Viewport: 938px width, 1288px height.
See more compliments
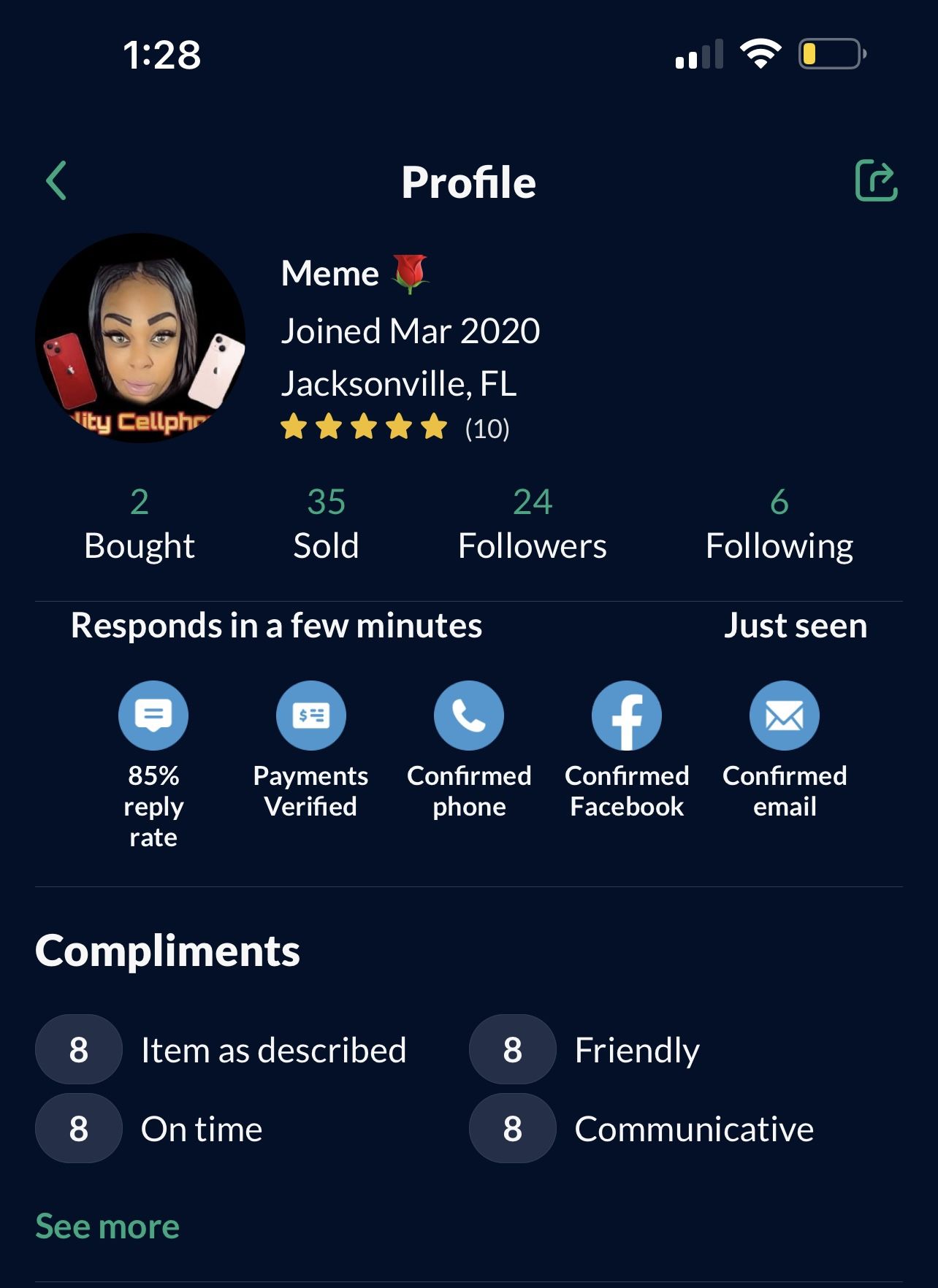107,1226
